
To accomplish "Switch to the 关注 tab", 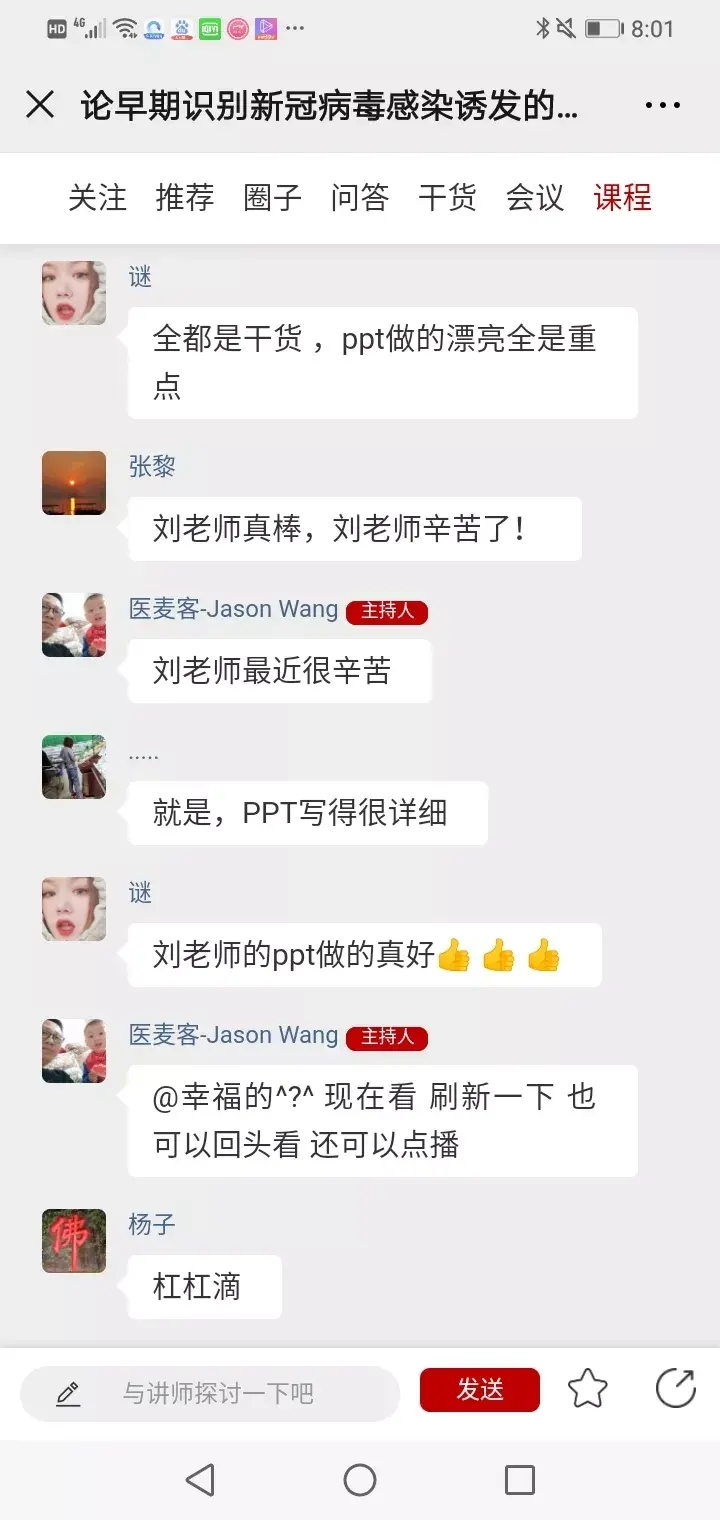I will (98, 198).
